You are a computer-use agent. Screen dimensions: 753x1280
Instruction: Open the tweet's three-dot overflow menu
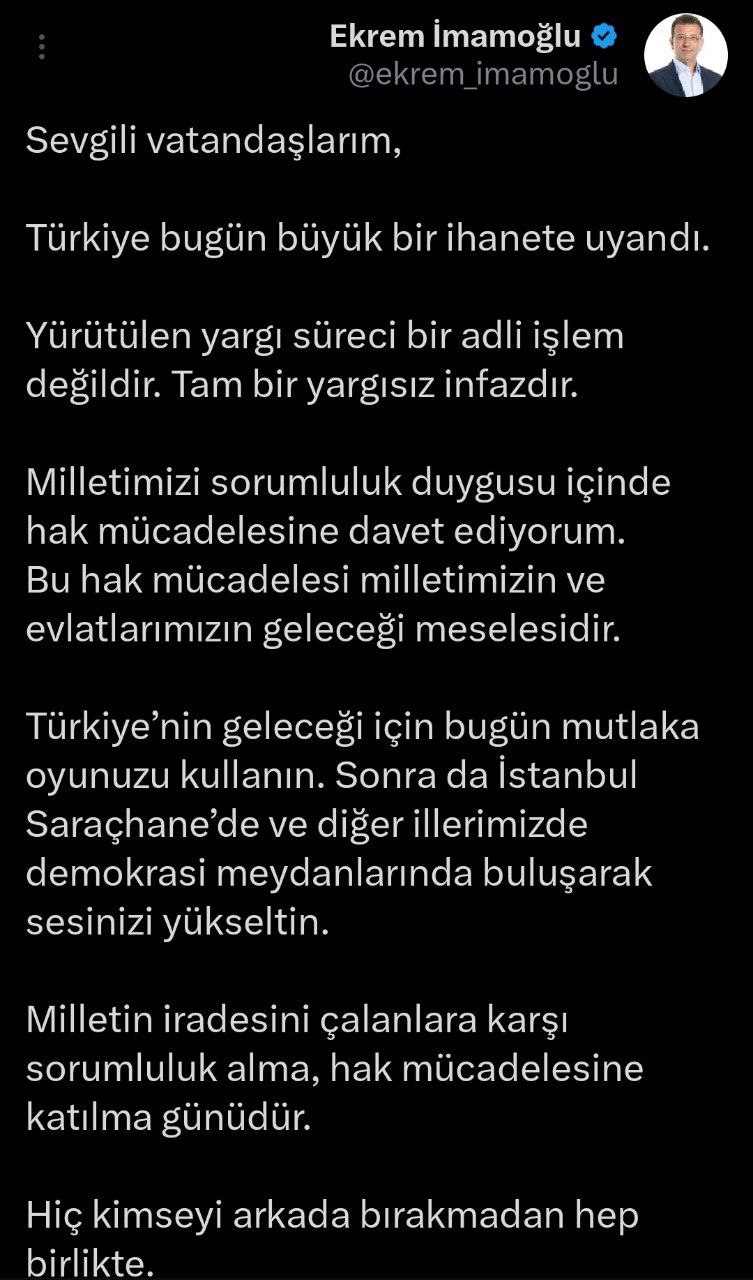point(41,50)
